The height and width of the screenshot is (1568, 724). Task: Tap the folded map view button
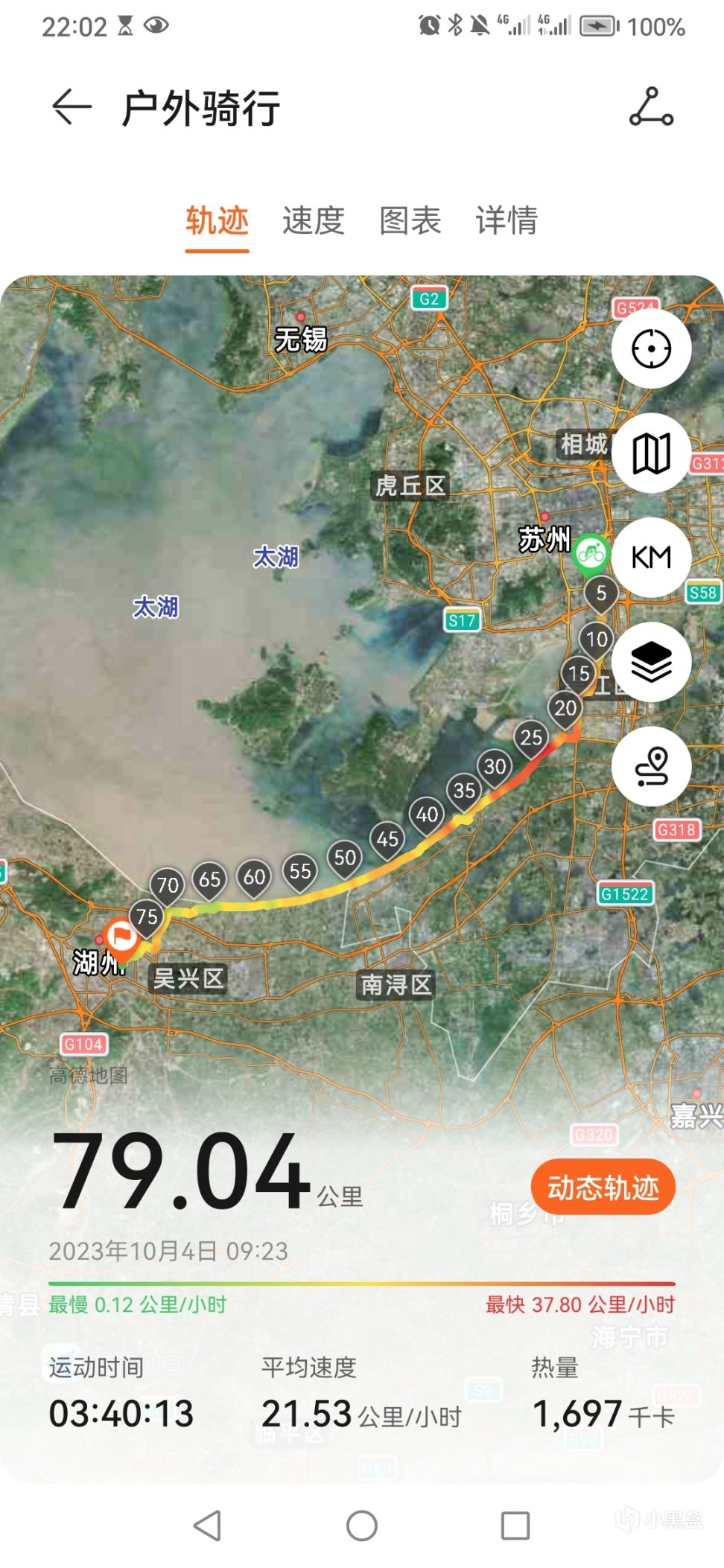(651, 453)
